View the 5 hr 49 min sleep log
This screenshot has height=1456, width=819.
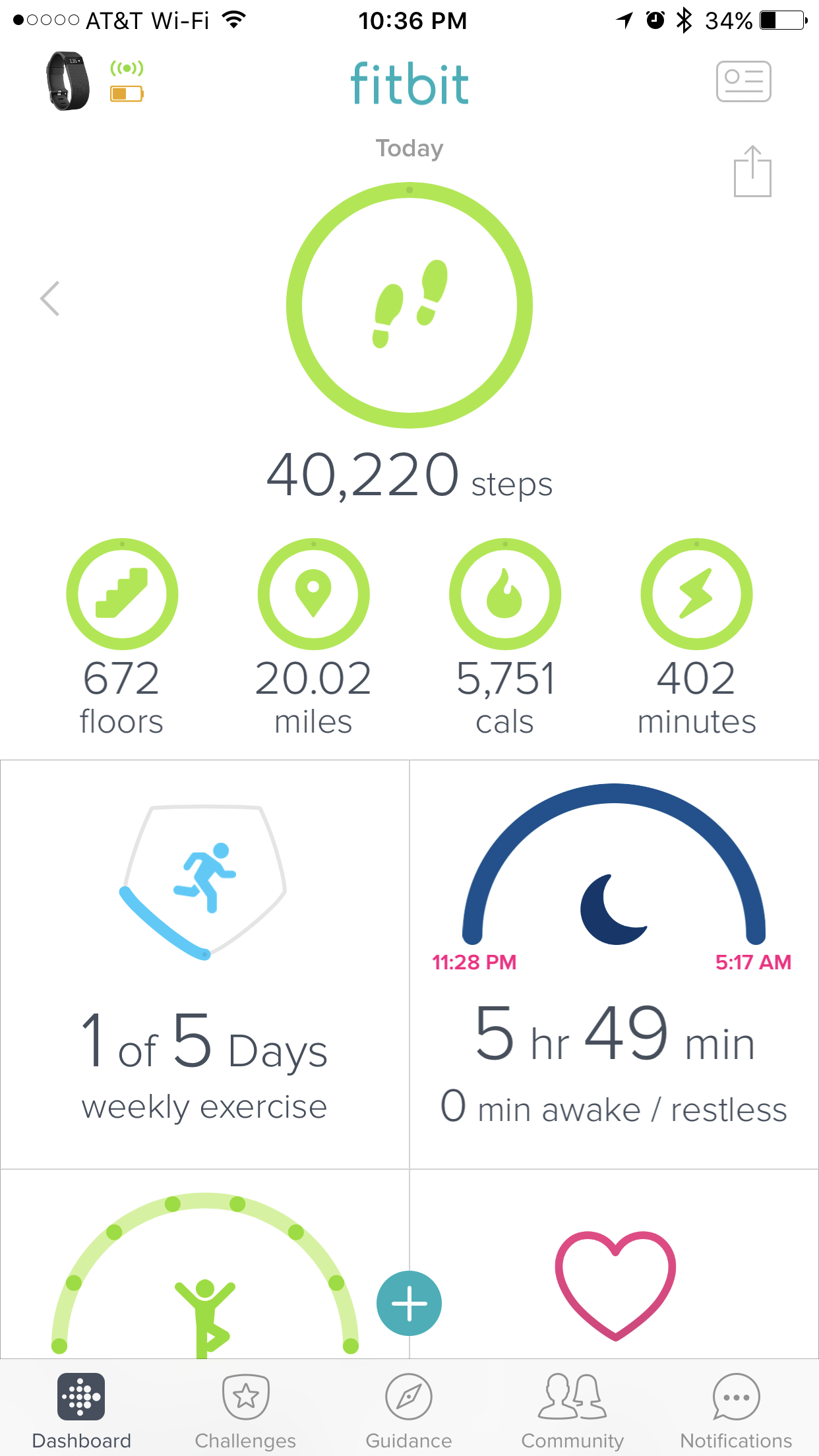pos(614,964)
